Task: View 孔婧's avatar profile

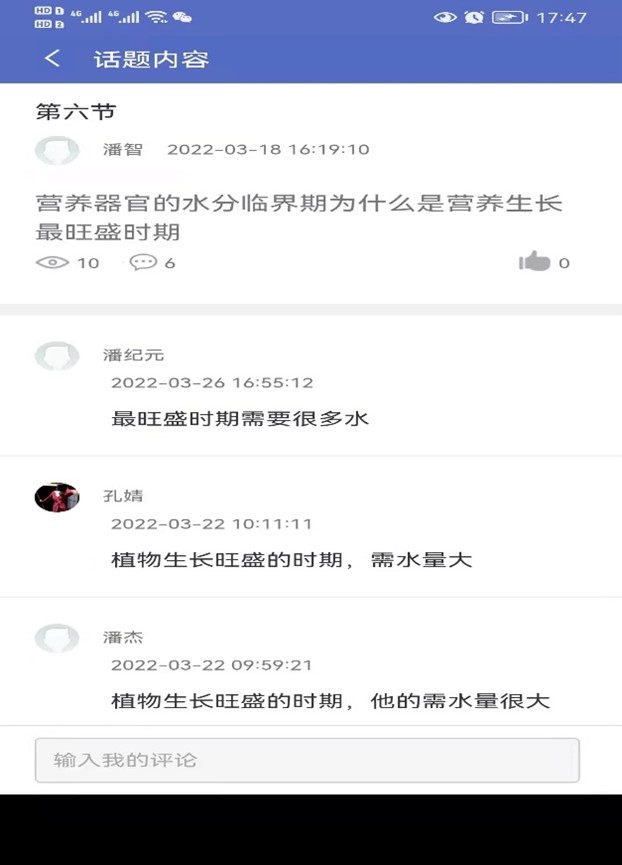Action: (x=57, y=497)
